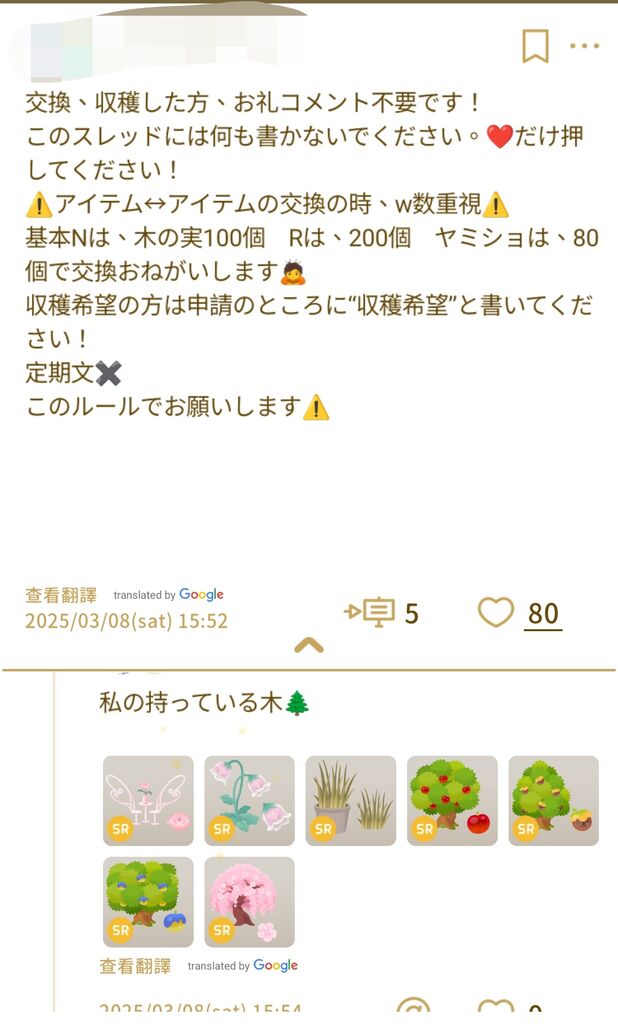Open the SR blue pansy tree item
618x1024 pixels.
pyautogui.click(x=148, y=902)
